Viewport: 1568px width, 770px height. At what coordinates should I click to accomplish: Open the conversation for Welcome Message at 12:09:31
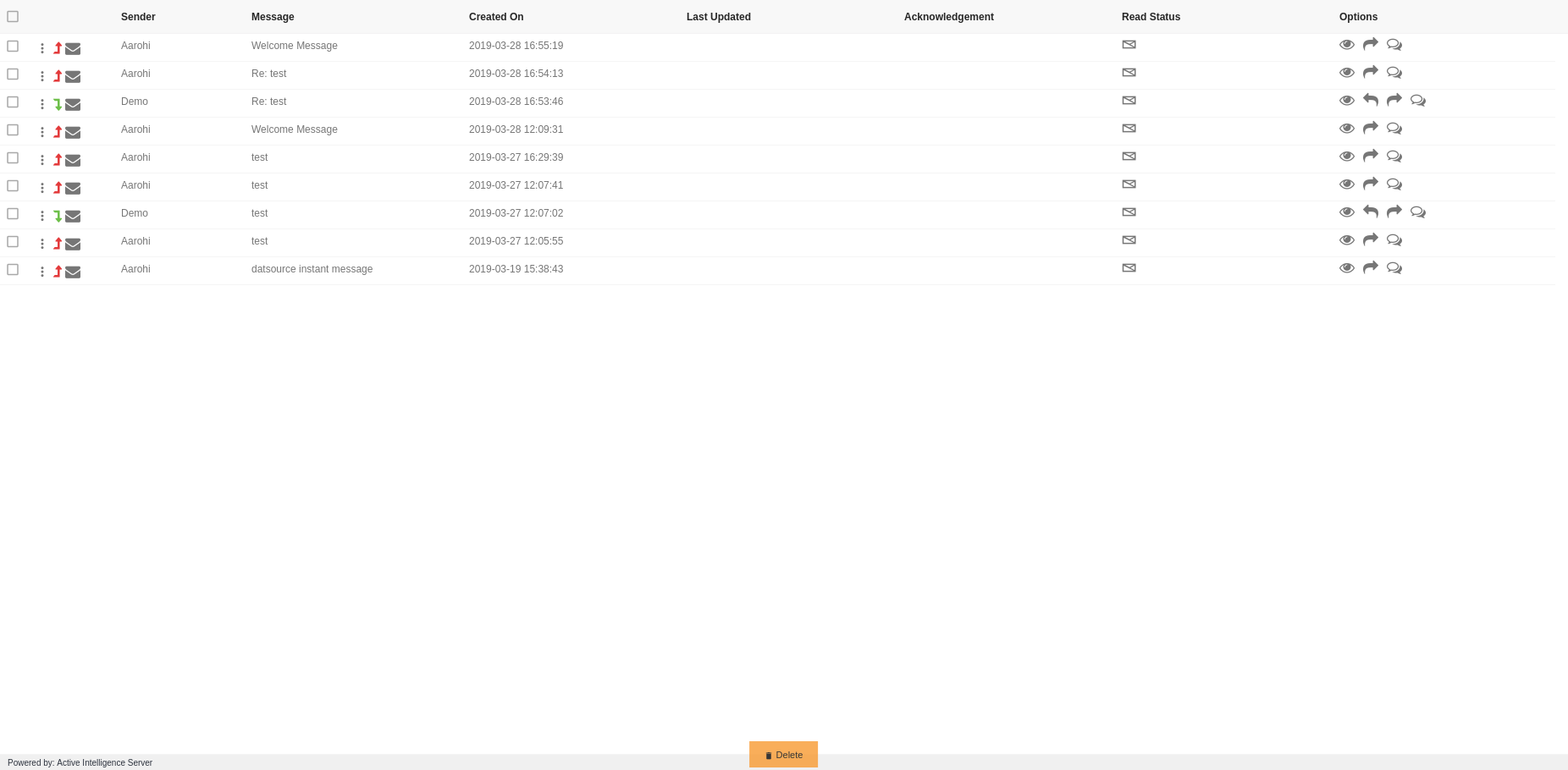[x=1394, y=129]
